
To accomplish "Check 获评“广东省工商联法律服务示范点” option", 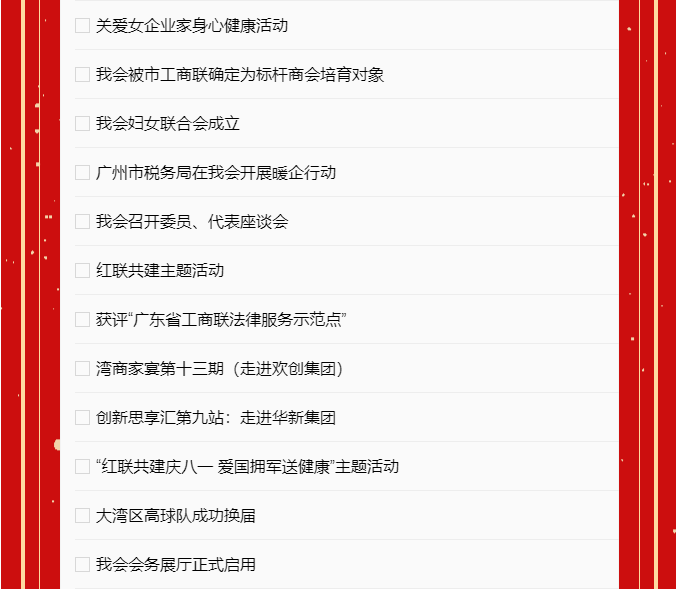I will coord(83,320).
